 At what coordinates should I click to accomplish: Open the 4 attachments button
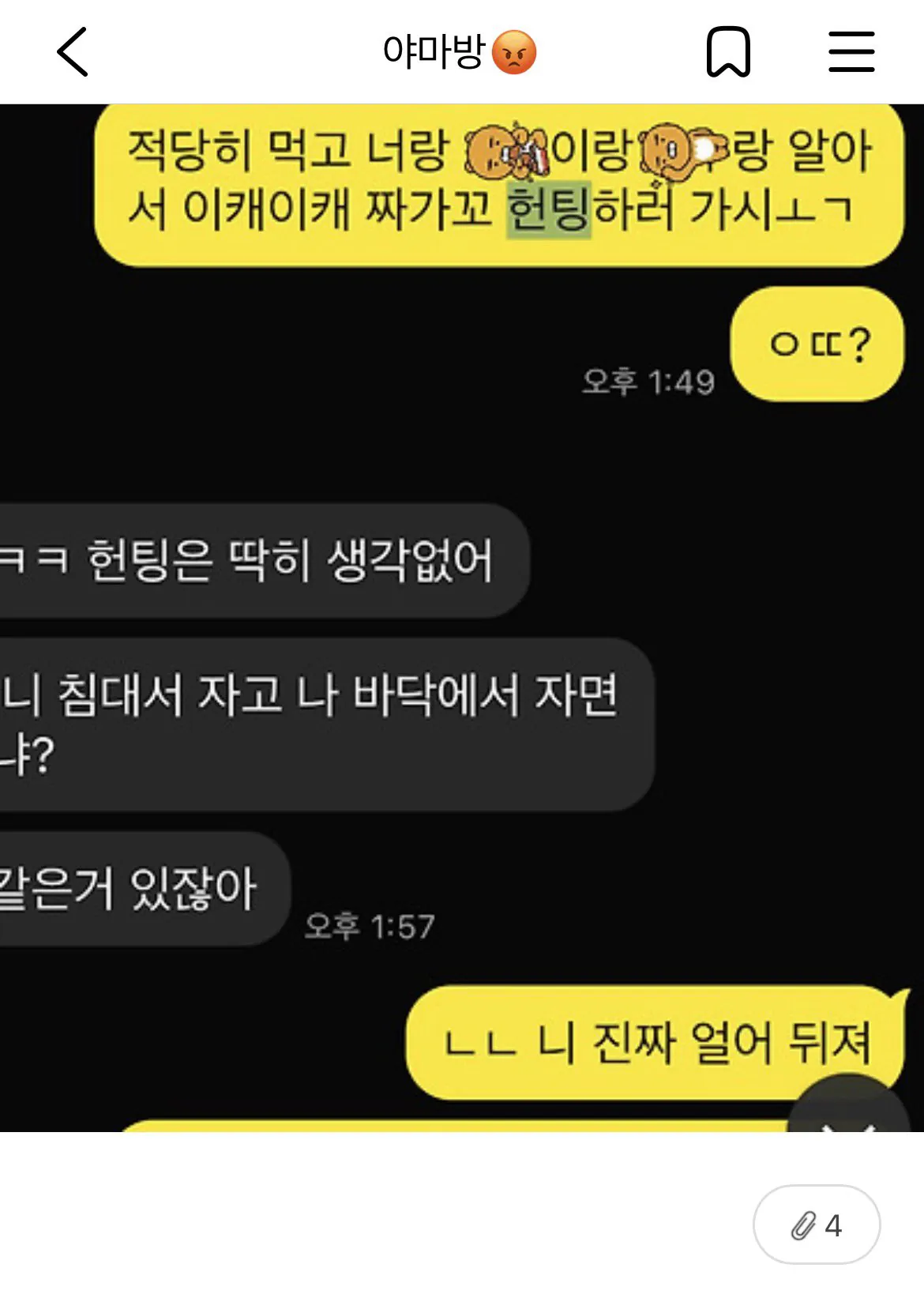(816, 1225)
